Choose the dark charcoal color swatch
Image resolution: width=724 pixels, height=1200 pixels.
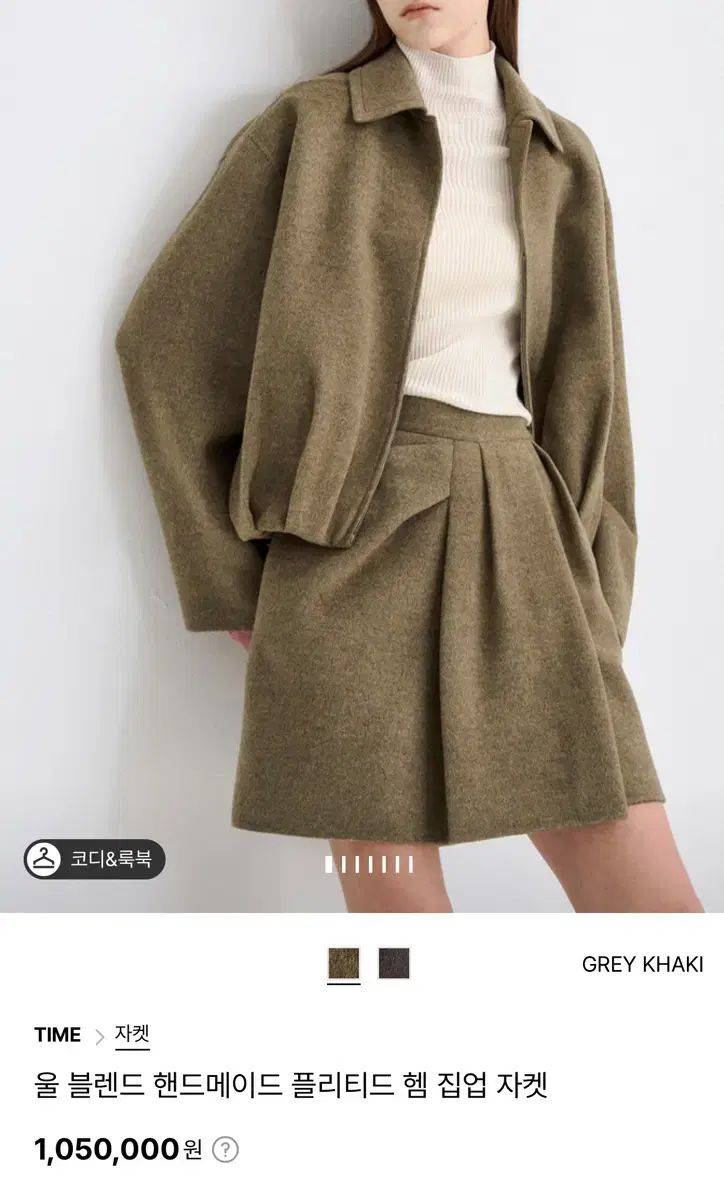click(393, 963)
